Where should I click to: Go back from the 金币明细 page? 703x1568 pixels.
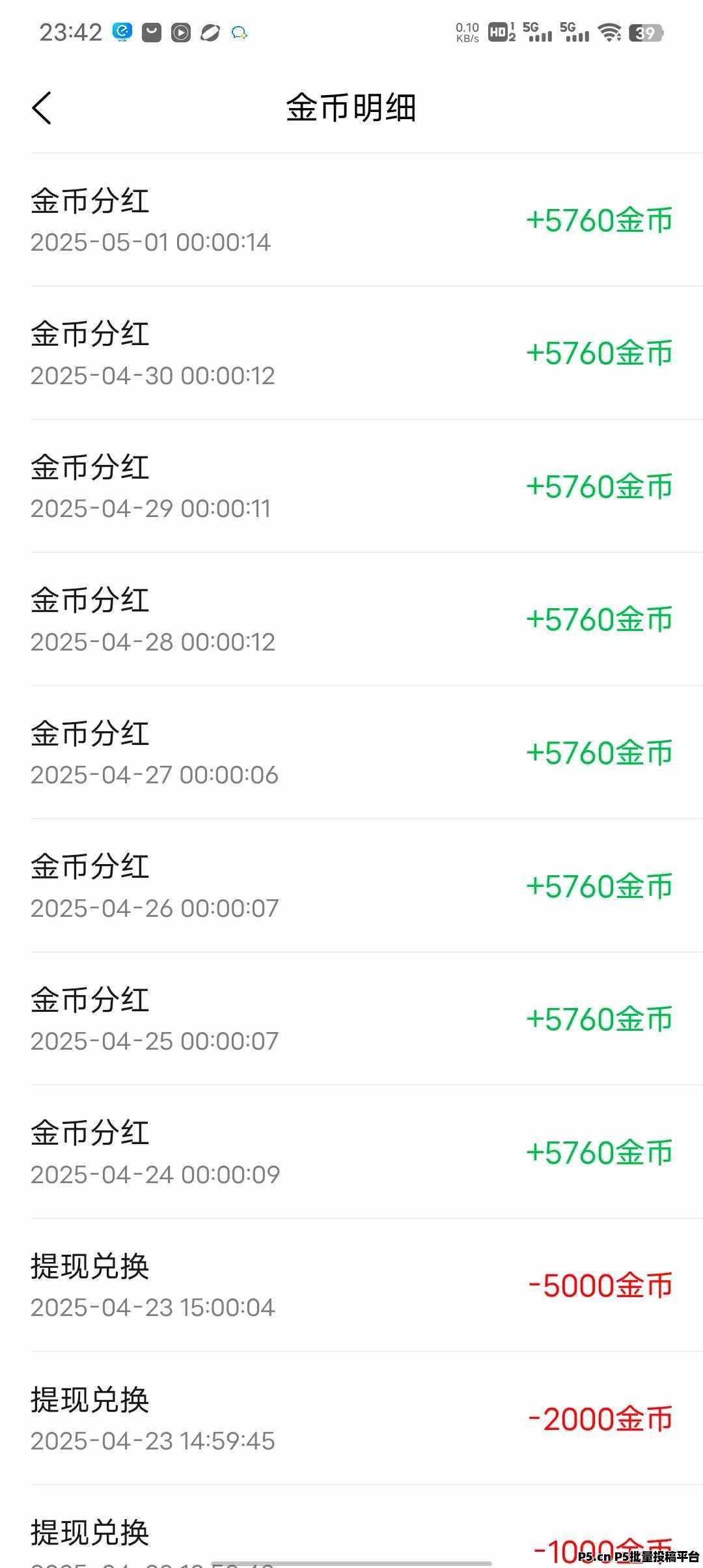click(x=42, y=108)
